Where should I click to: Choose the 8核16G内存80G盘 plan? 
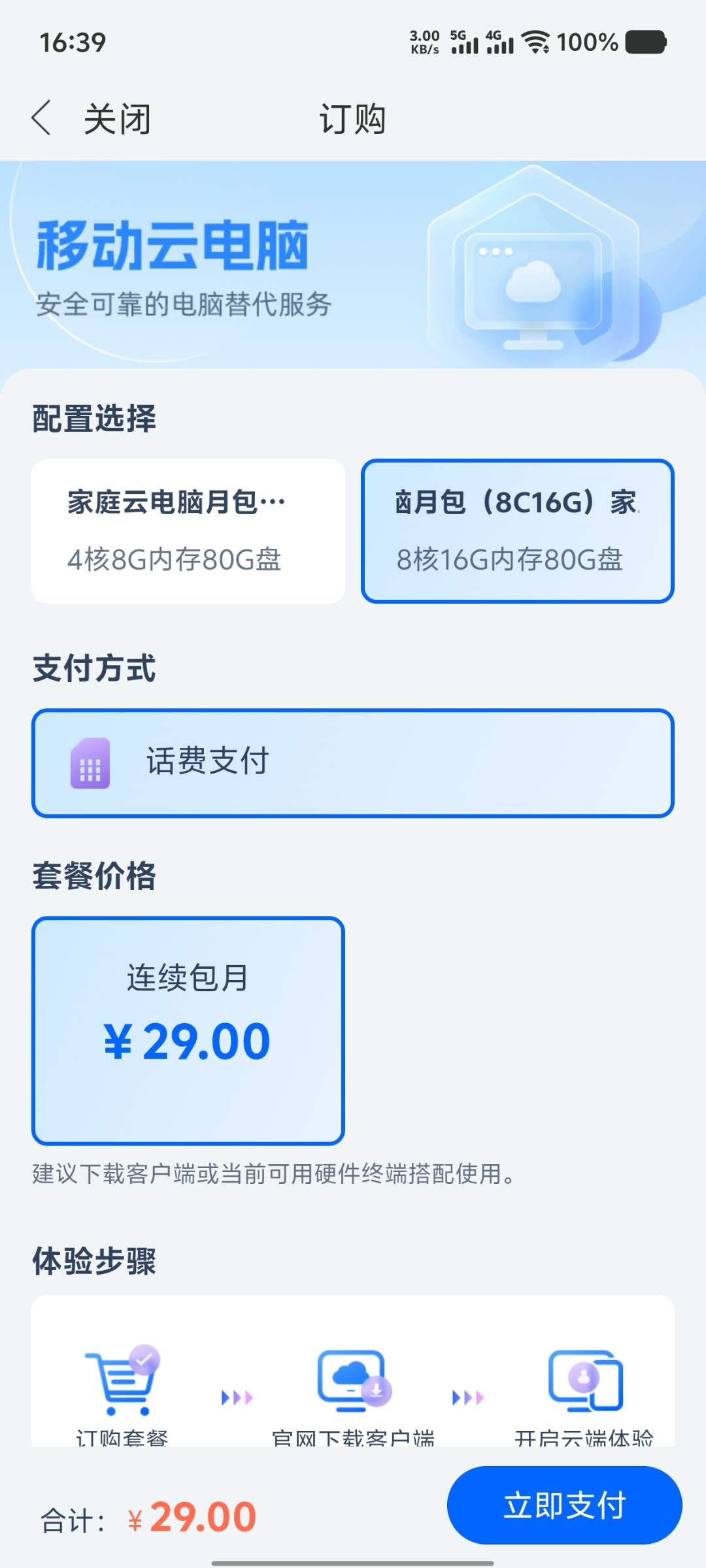pos(517,531)
